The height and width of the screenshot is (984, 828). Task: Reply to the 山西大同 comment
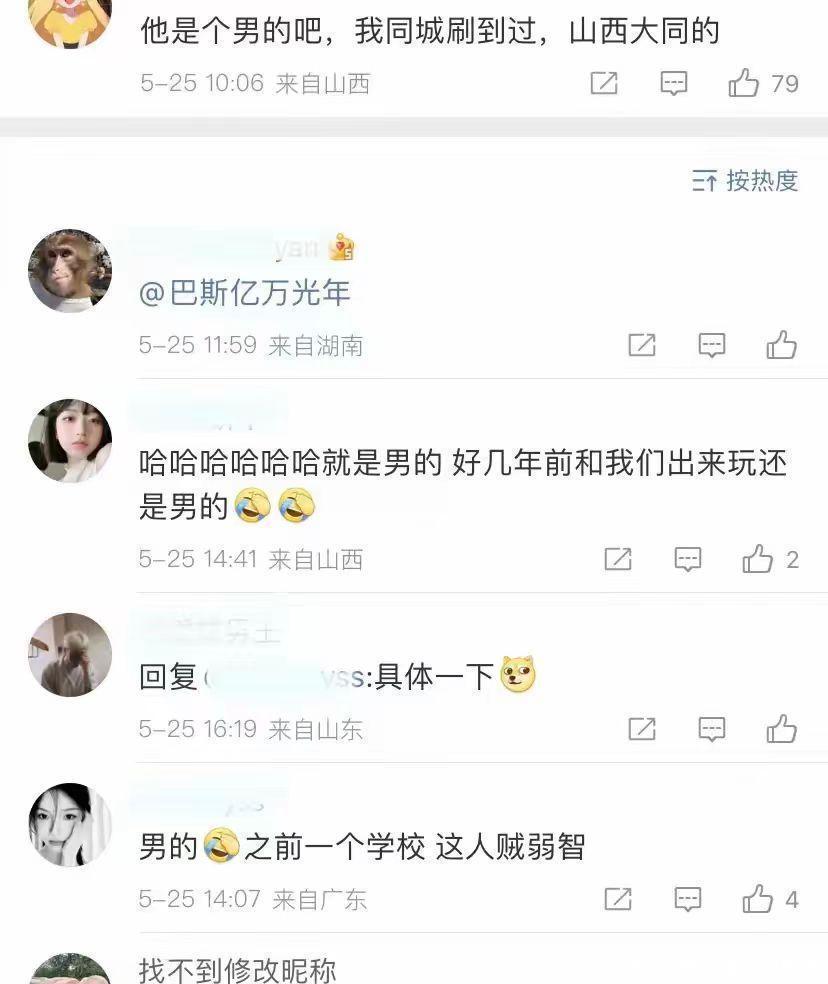pyautogui.click(x=675, y=83)
